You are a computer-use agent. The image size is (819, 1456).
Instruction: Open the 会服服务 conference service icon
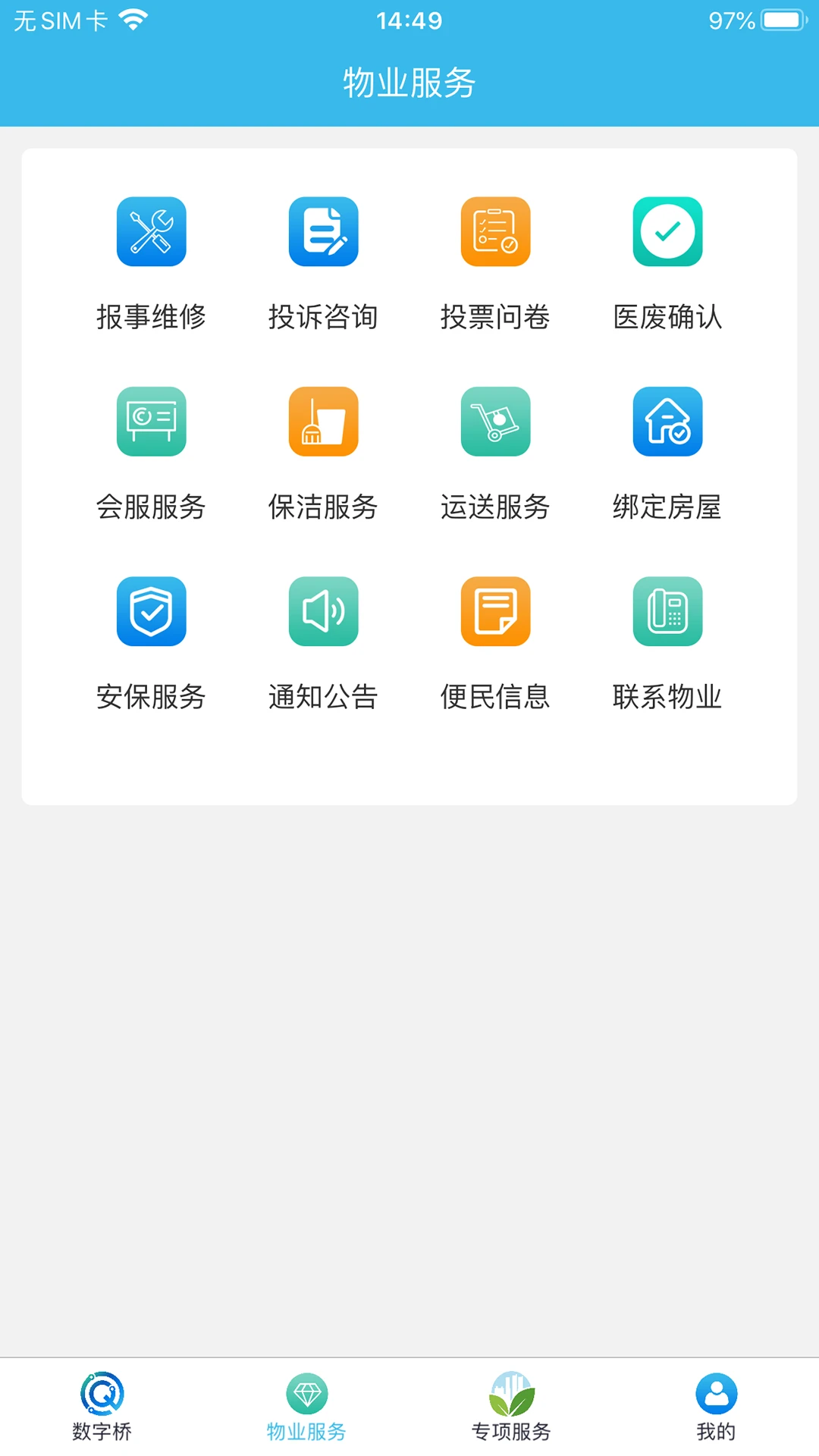tap(151, 422)
